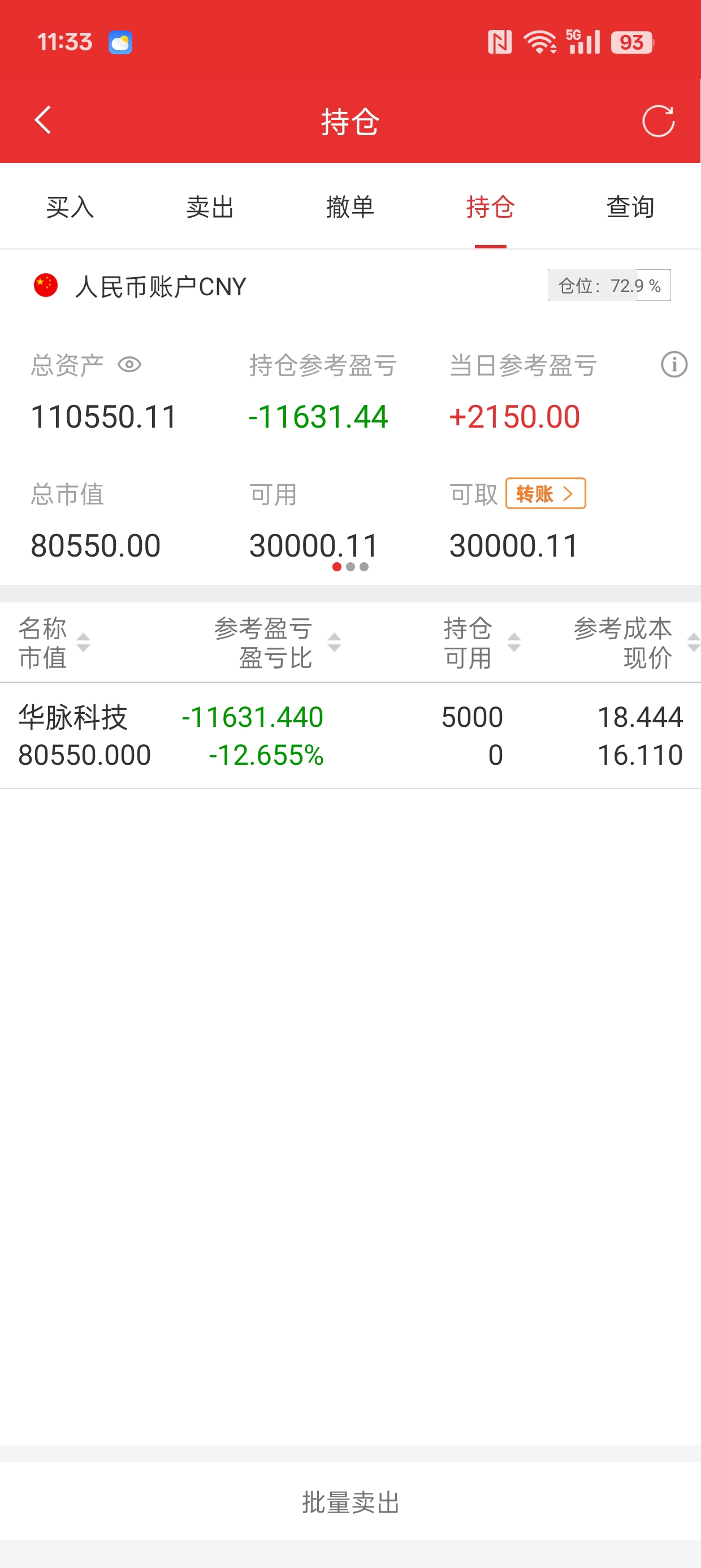
Task: Open the 华脉科技 holding row
Action: pos(350,735)
